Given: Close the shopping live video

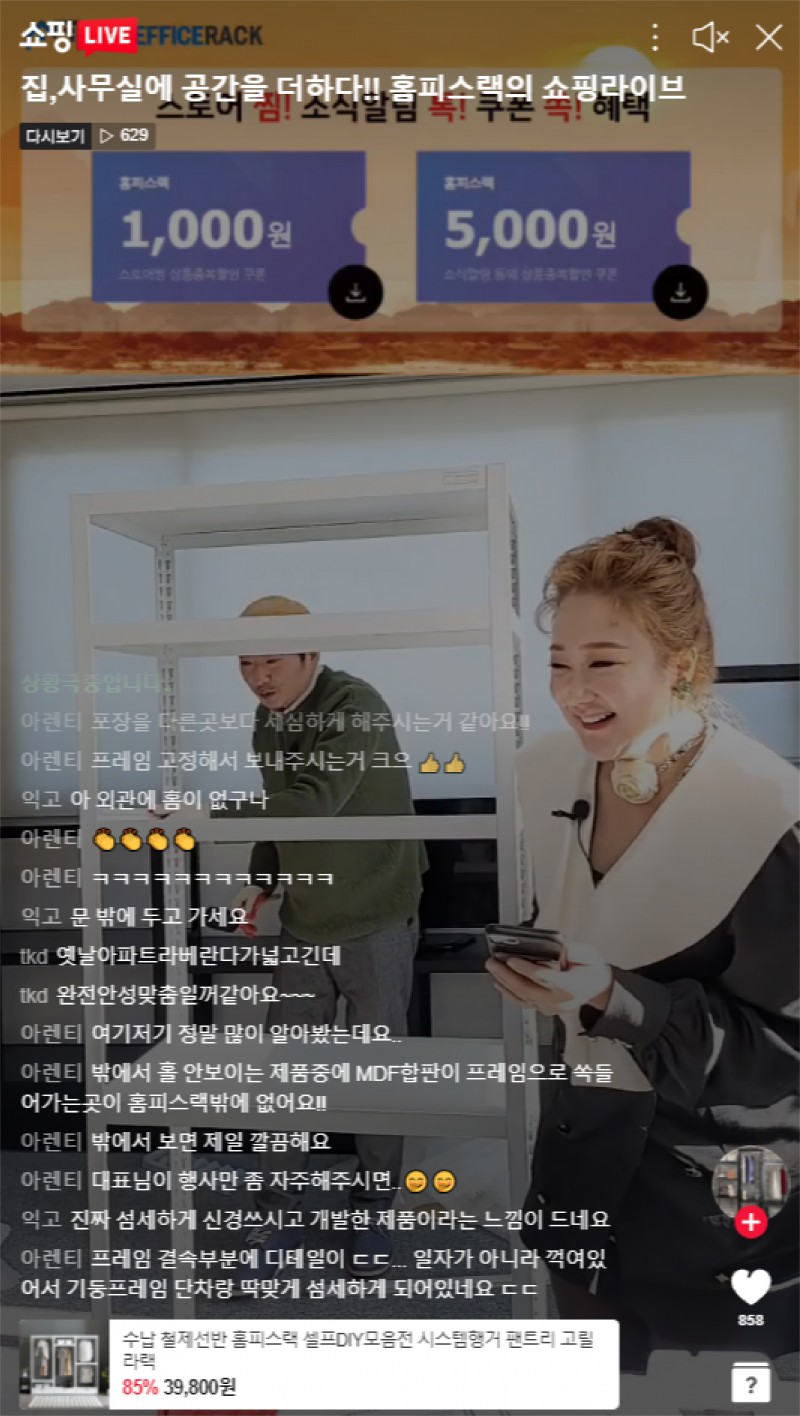Looking at the screenshot, I should pyautogui.click(x=768, y=38).
